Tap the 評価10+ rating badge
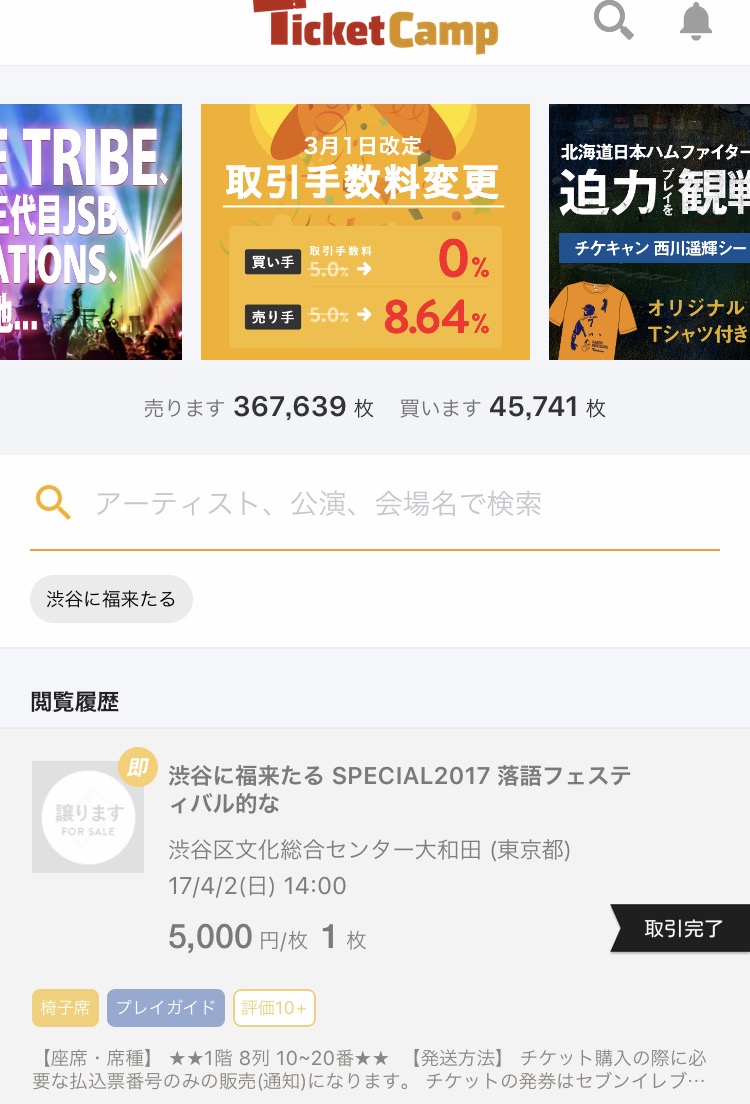The image size is (750, 1104). tap(274, 1008)
